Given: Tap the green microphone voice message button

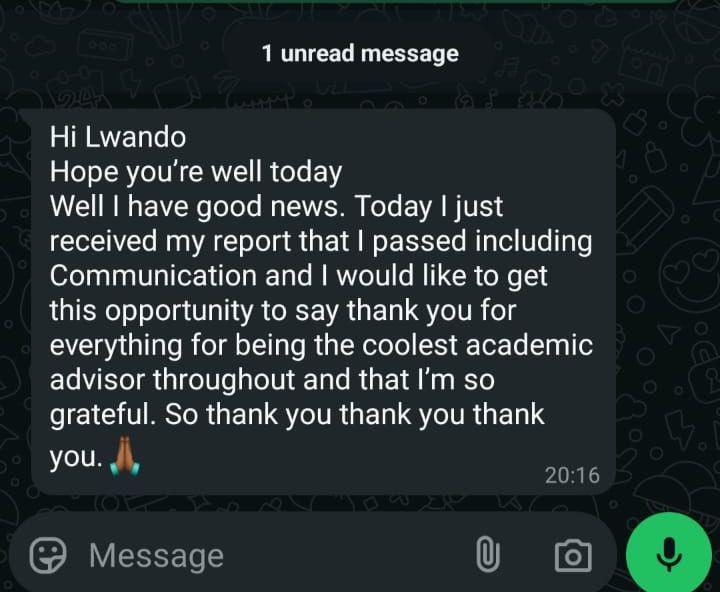Looking at the screenshot, I should [x=670, y=555].
